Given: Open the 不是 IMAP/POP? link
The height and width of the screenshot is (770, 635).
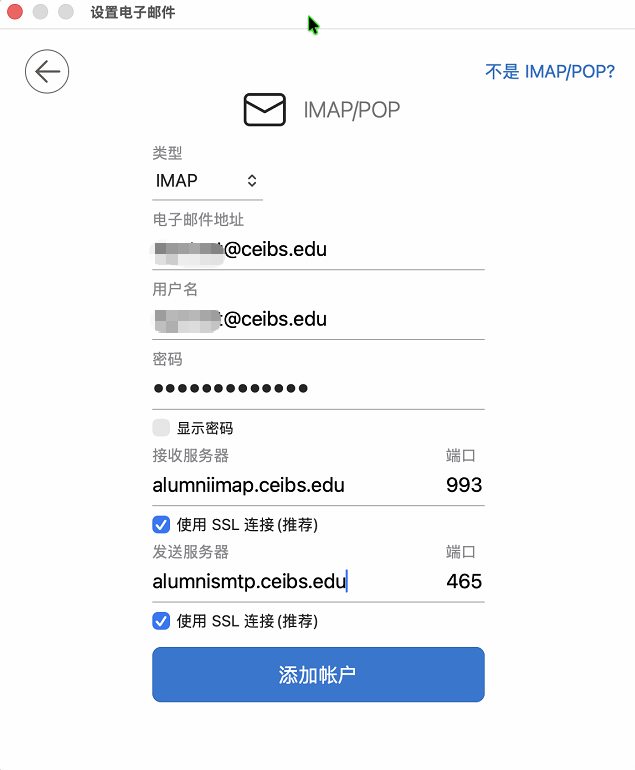Looking at the screenshot, I should 549,71.
